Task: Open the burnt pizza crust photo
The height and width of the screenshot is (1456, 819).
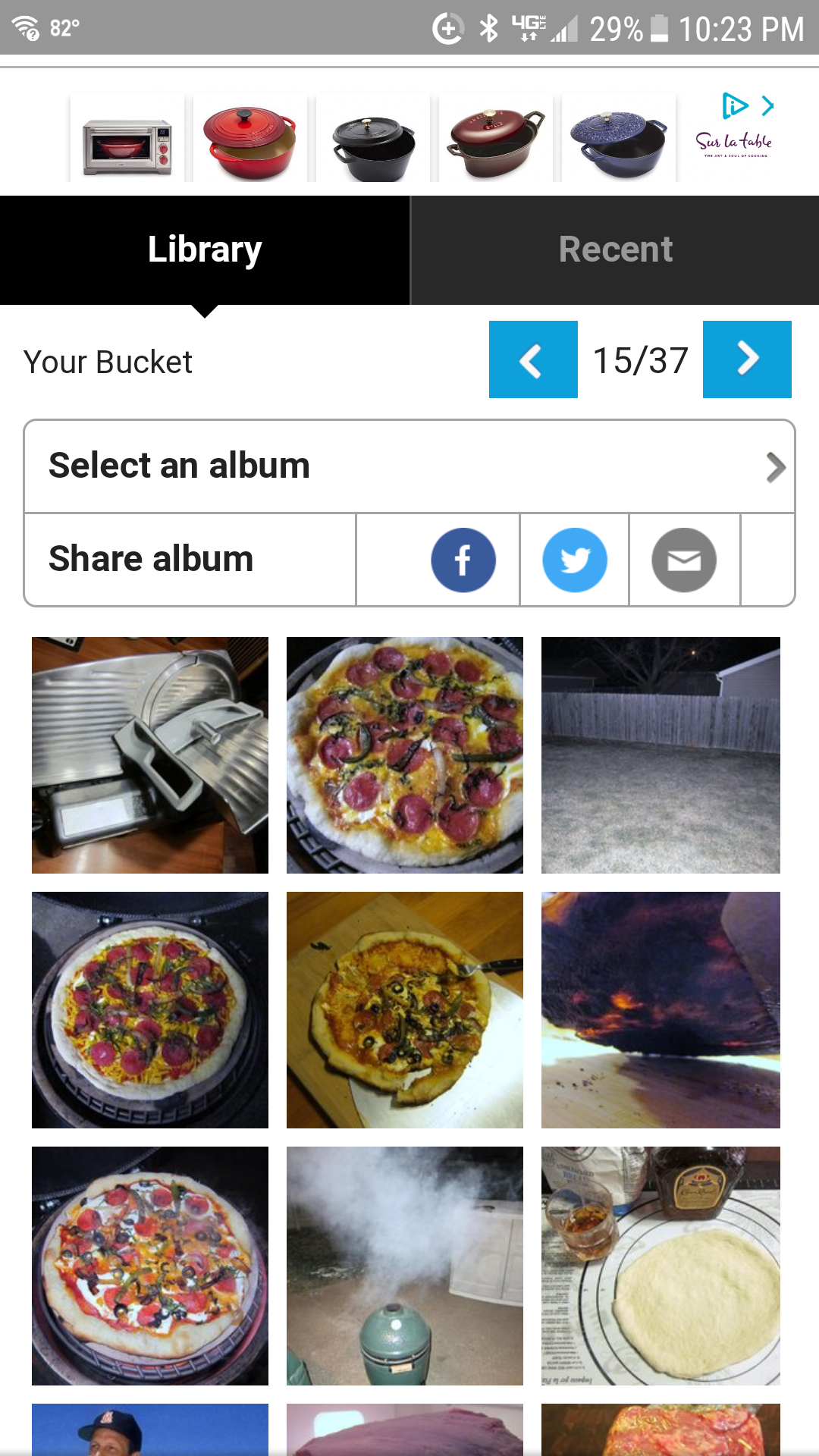Action: tap(661, 1010)
